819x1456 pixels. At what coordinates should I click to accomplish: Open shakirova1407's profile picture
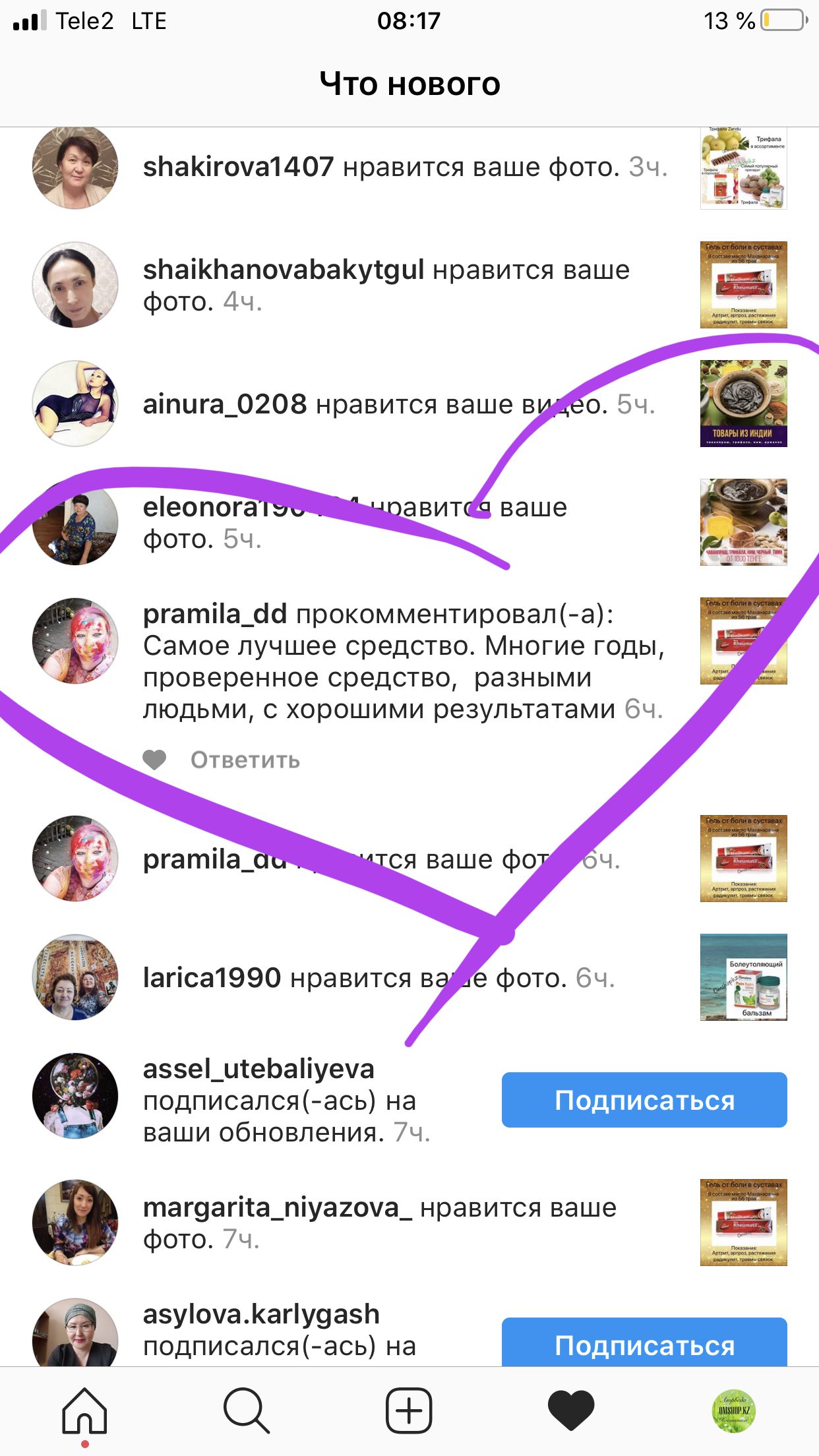pyautogui.click(x=75, y=167)
